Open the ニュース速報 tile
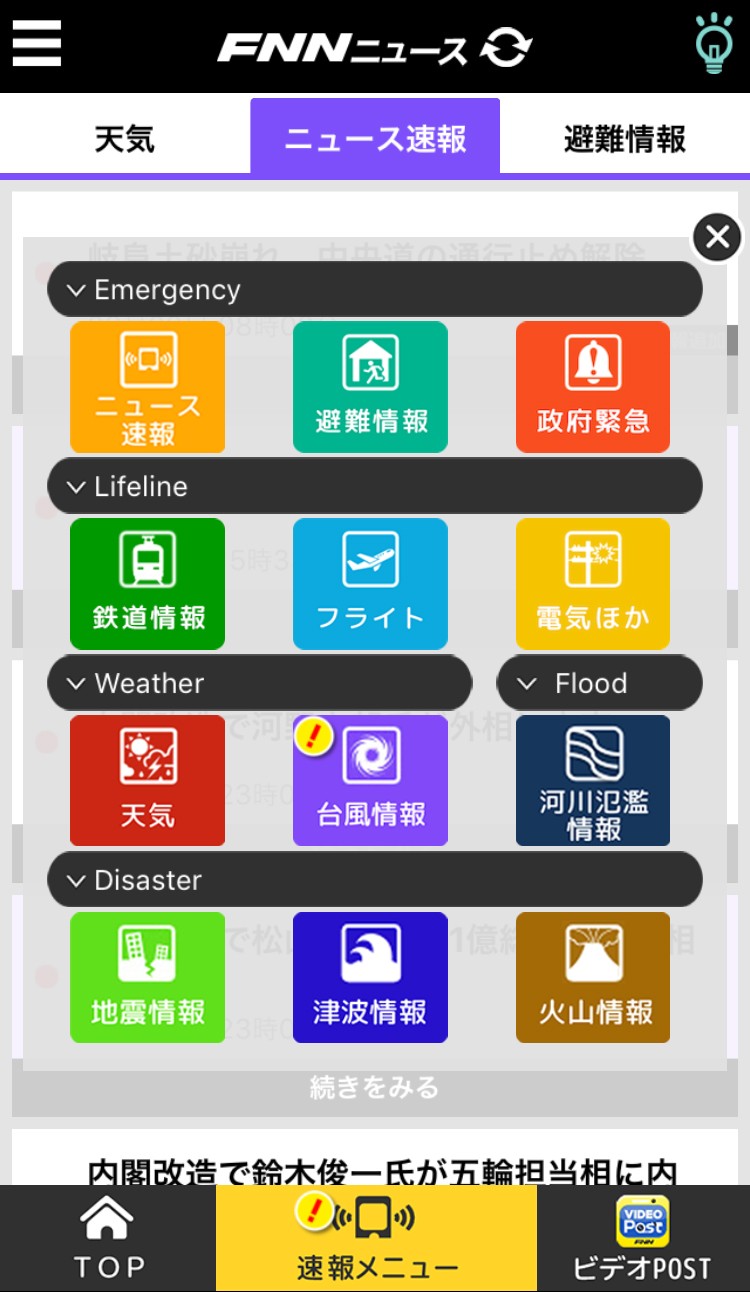The image size is (750, 1292). pos(148,387)
